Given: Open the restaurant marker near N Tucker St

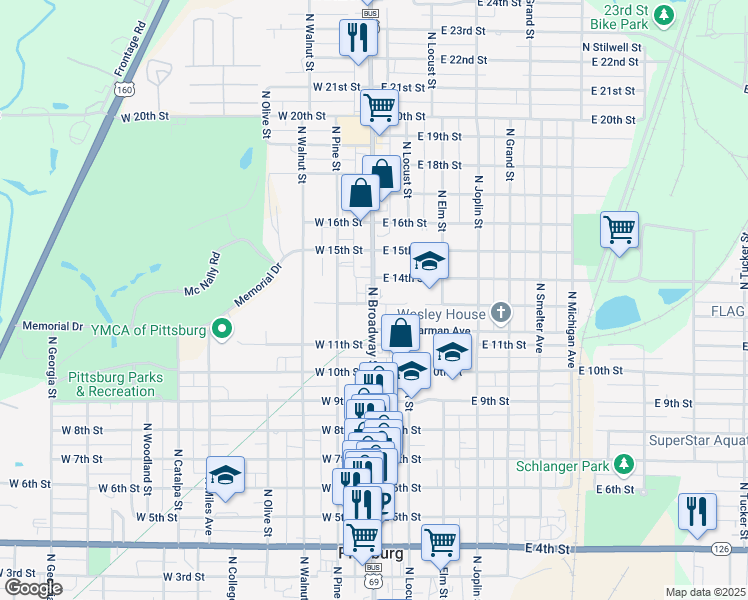Looking at the screenshot, I should 696,510.
